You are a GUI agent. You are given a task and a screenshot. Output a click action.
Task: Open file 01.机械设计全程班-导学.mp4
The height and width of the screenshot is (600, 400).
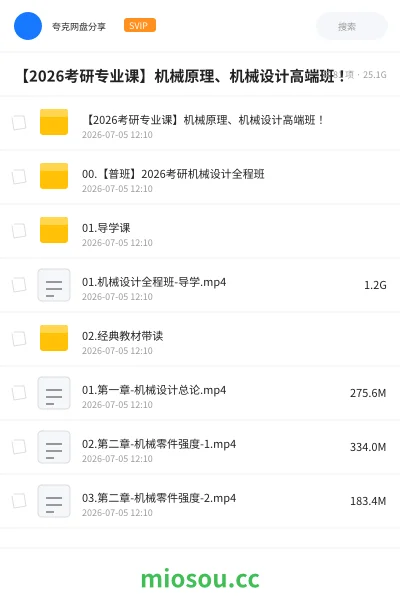click(200, 285)
